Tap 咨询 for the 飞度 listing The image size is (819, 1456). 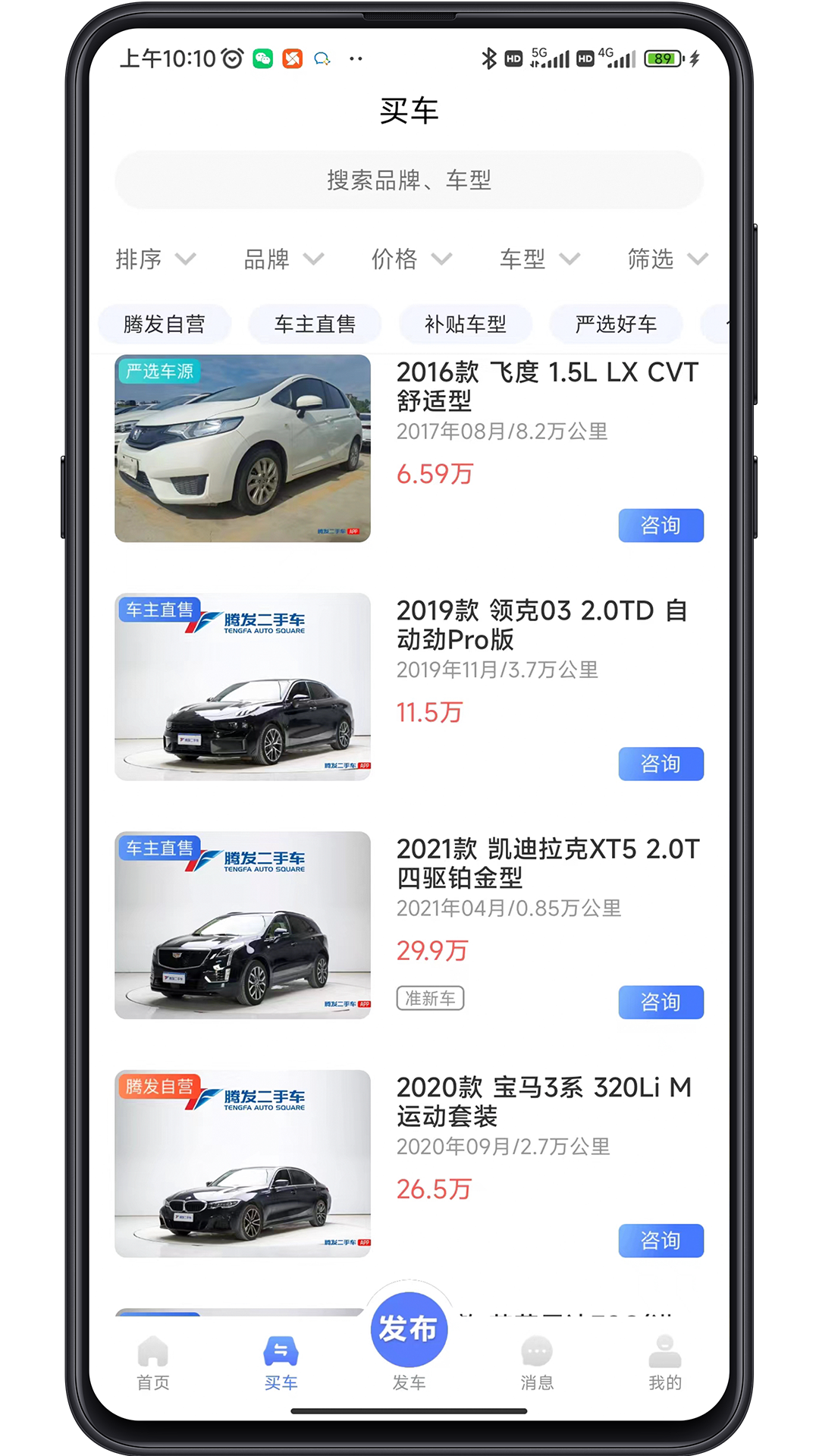point(661,526)
